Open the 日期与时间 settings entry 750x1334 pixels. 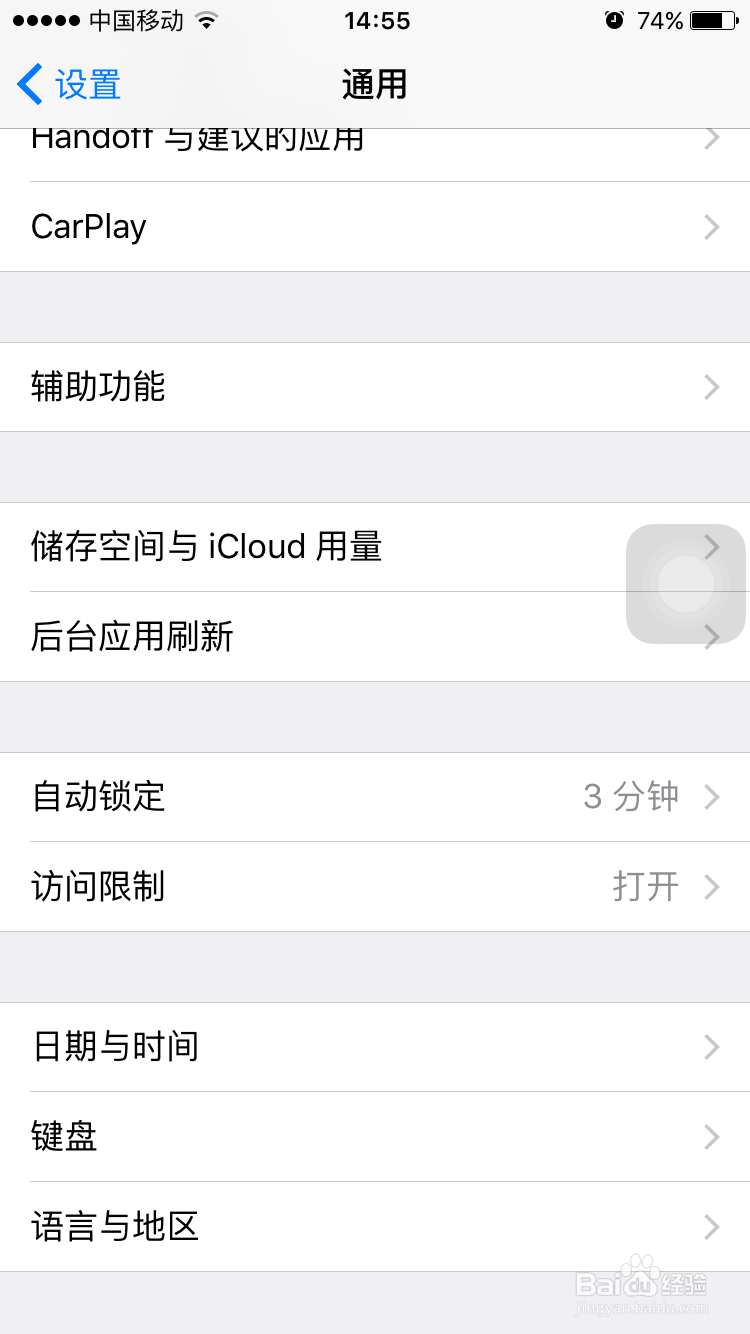tap(375, 1047)
